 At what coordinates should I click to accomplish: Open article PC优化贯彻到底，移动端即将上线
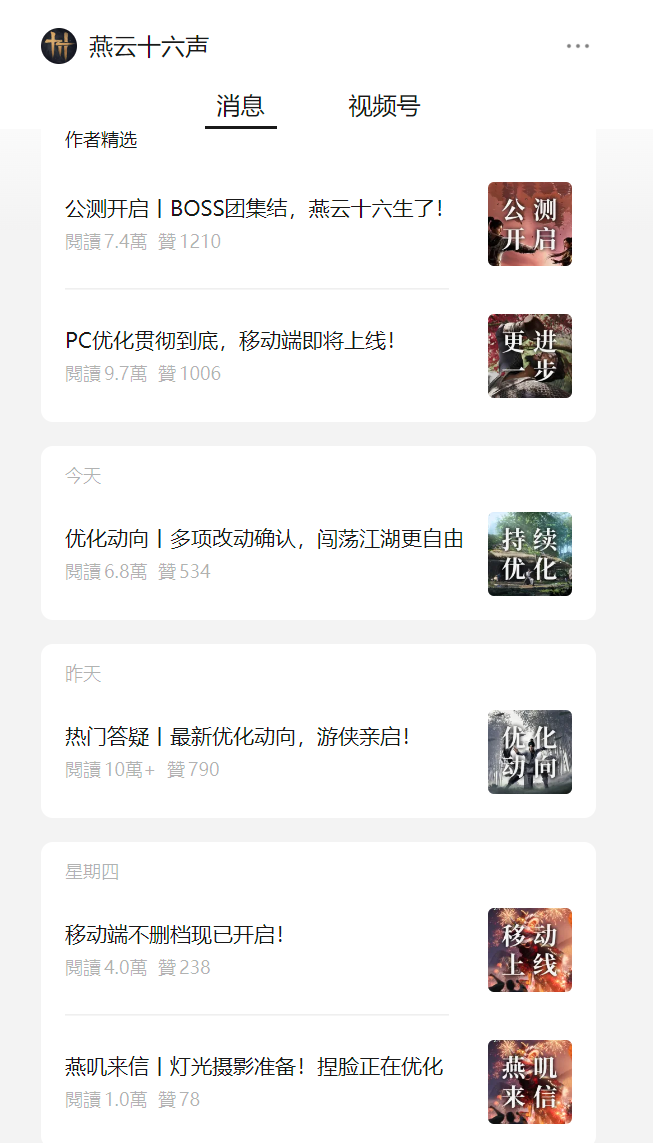(x=230, y=341)
